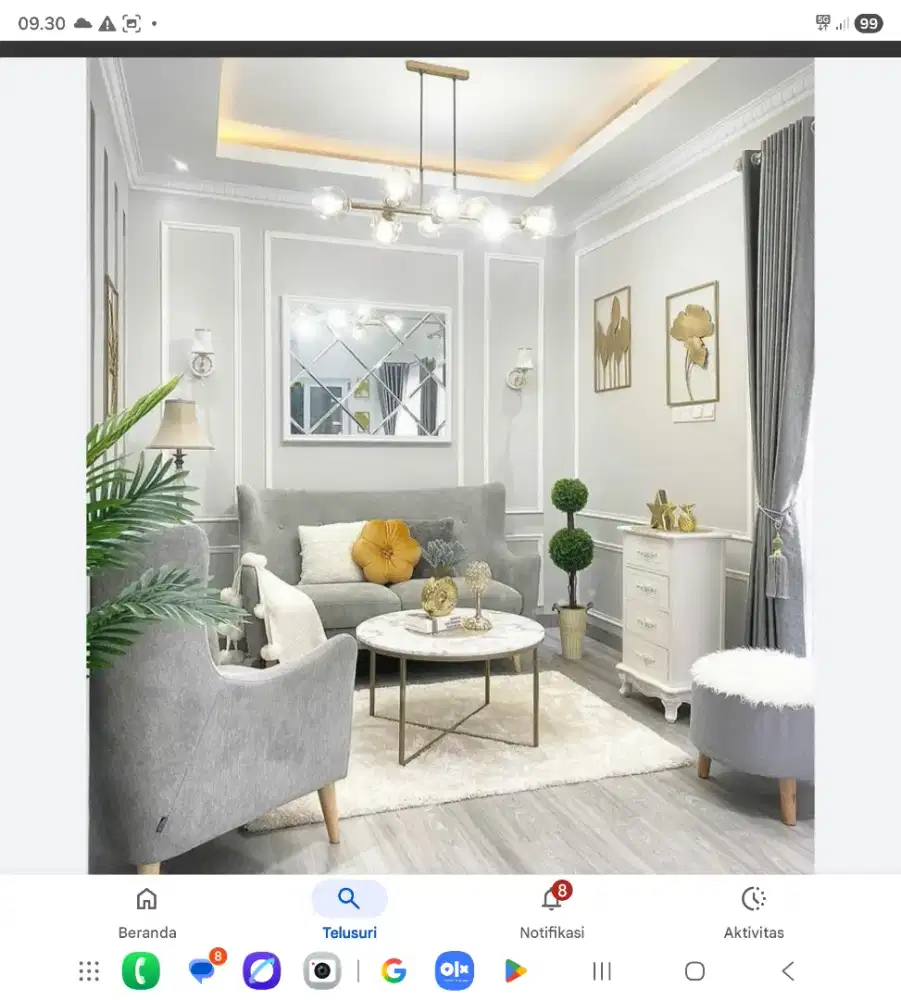Open the Messages app from taskbar
The height and width of the screenshot is (1000, 901).
pos(203,971)
